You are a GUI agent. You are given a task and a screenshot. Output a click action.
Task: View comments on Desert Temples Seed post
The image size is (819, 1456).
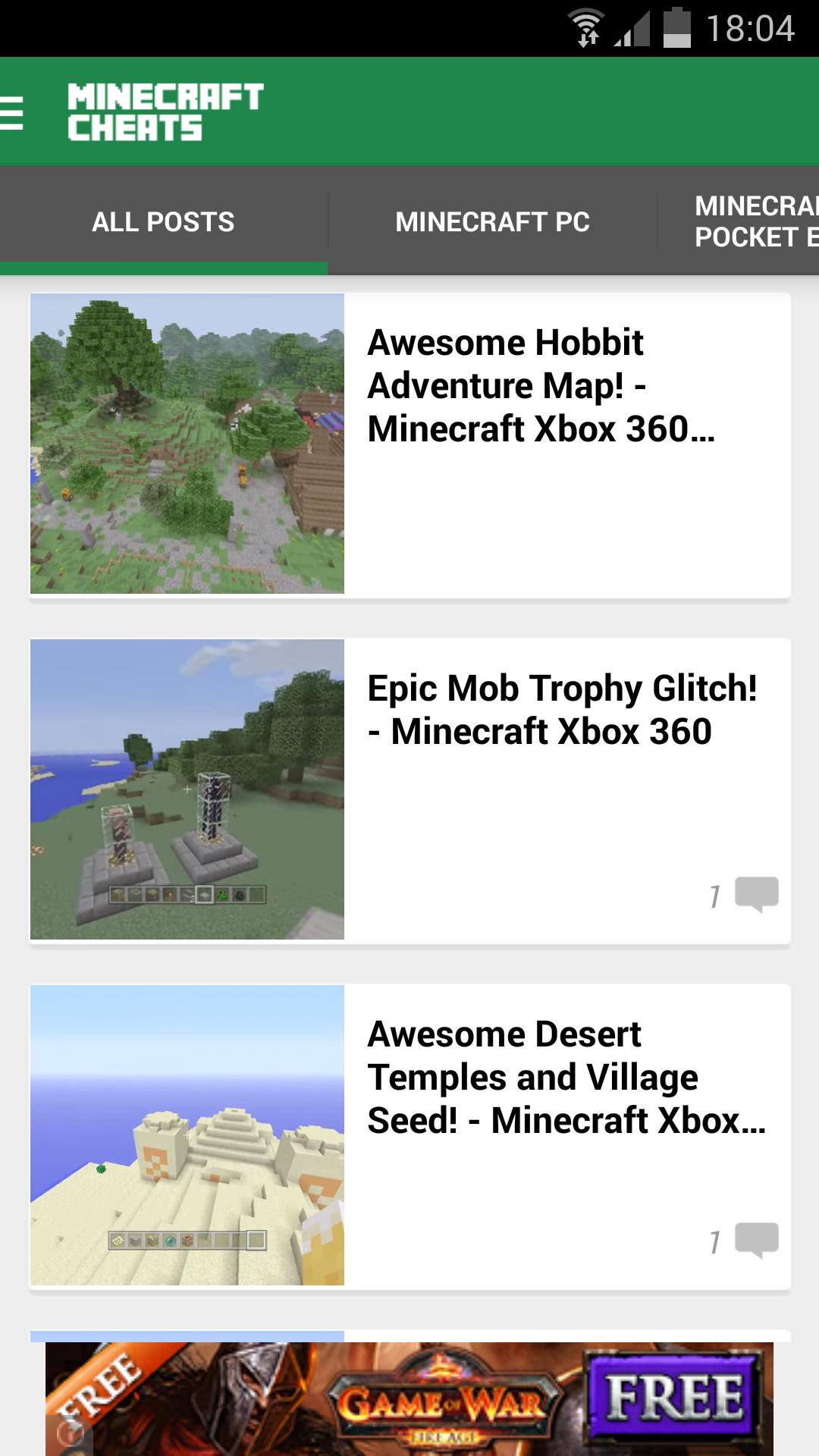tap(744, 1241)
